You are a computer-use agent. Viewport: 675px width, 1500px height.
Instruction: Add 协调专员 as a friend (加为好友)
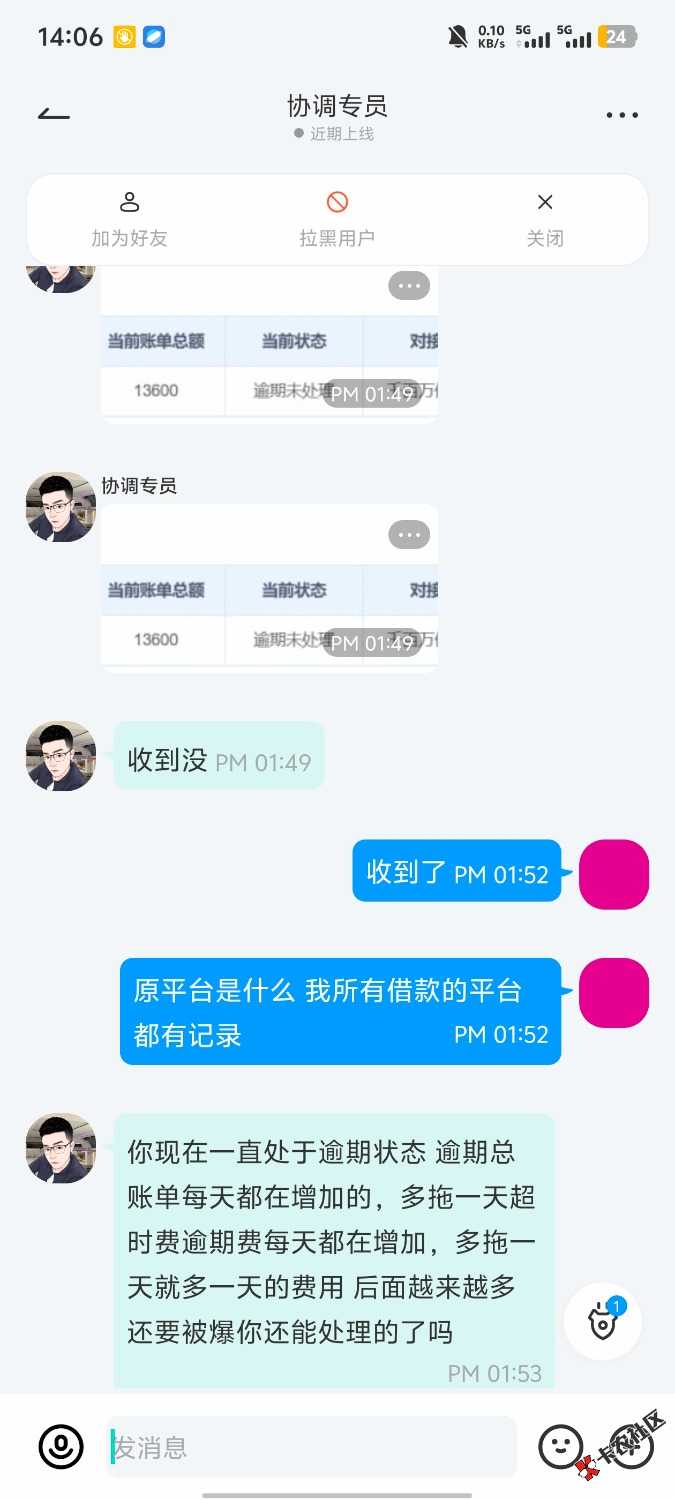(x=129, y=219)
